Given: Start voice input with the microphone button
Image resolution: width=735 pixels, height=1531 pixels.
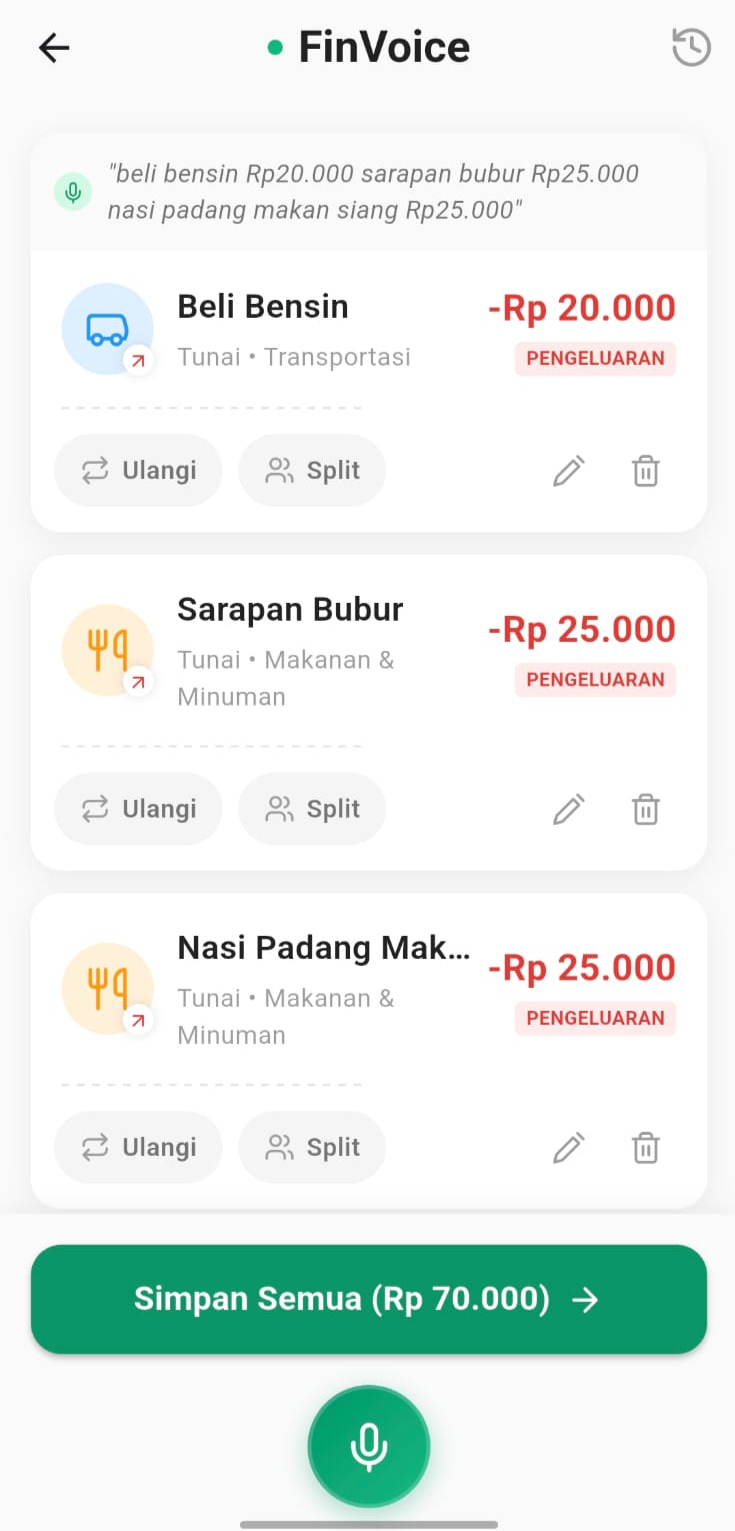Looking at the screenshot, I should [x=368, y=1446].
